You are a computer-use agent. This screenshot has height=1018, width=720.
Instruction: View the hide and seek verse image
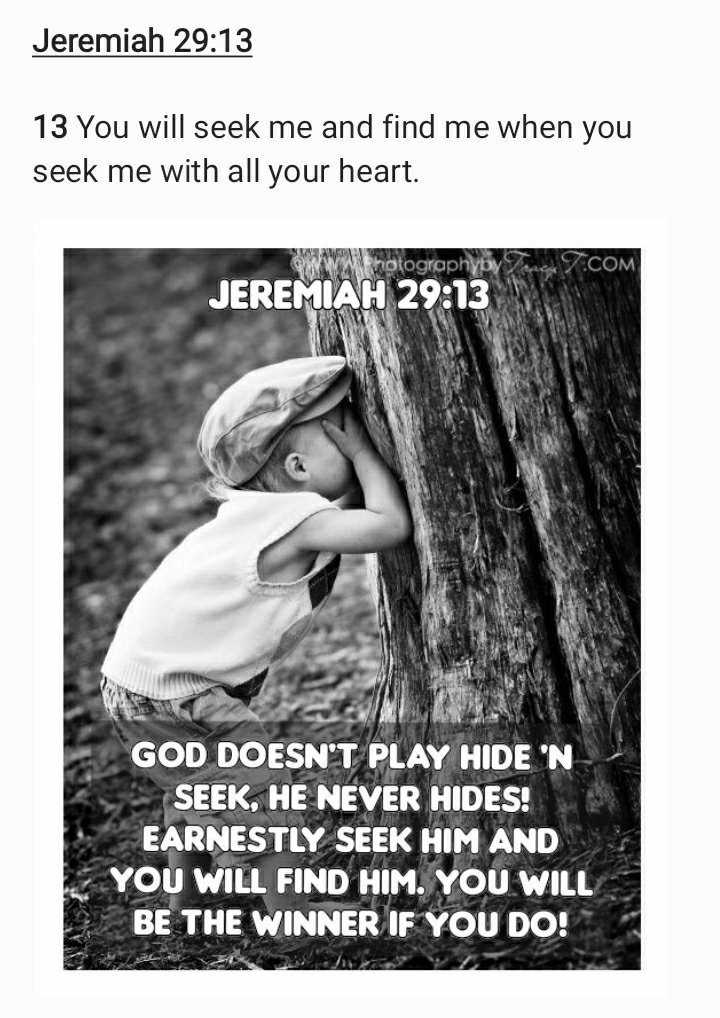coord(352,608)
